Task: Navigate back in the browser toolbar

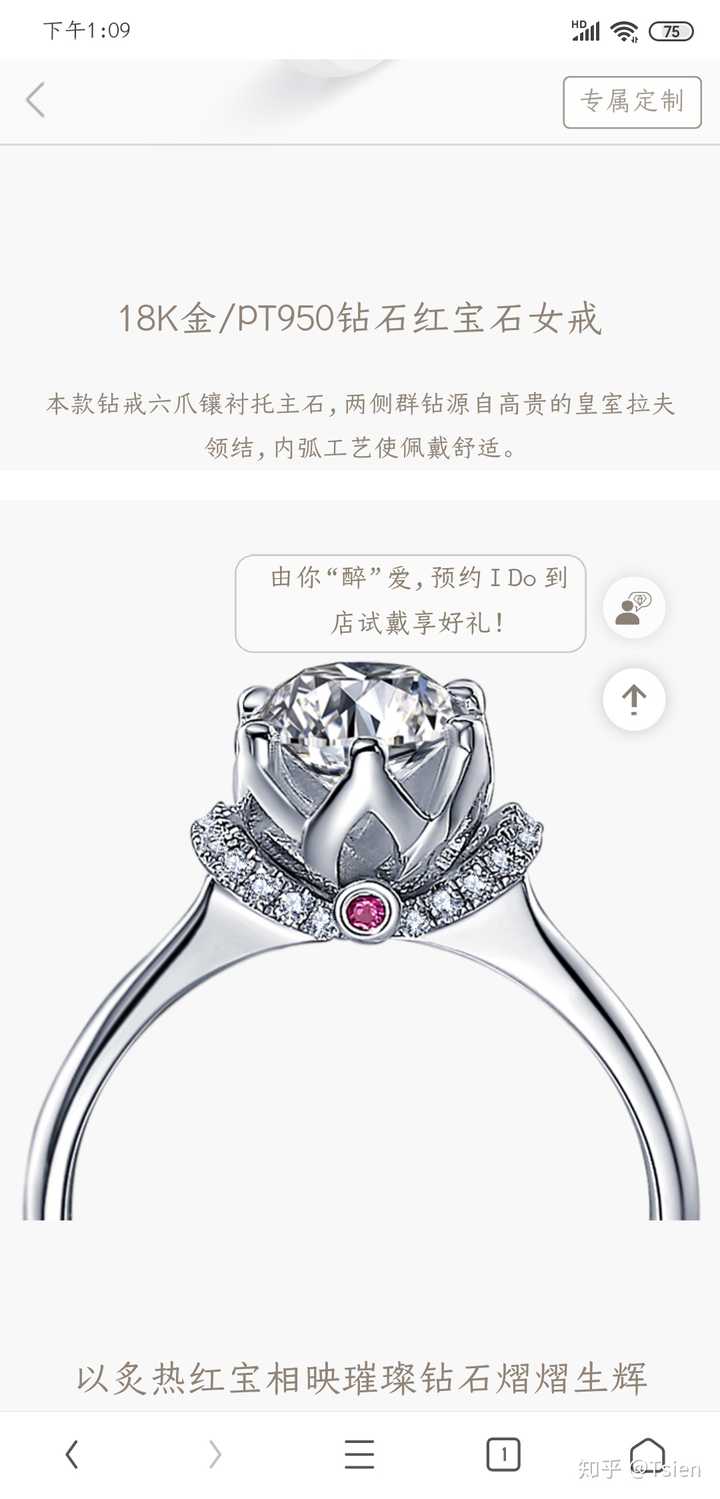Action: 71,1454
